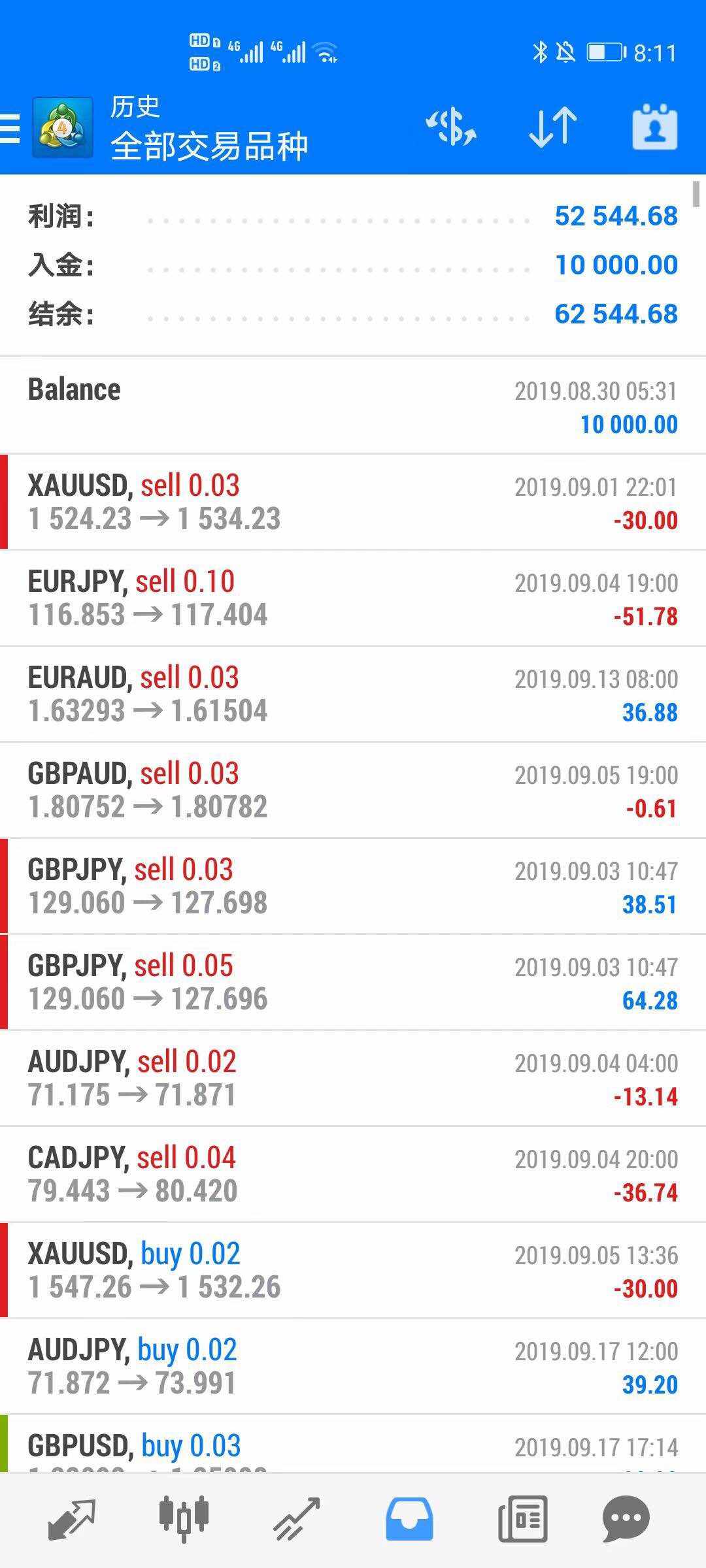Switch to the candlestick Chart tab
Viewport: 706px width, 1568px height.
[184, 1519]
